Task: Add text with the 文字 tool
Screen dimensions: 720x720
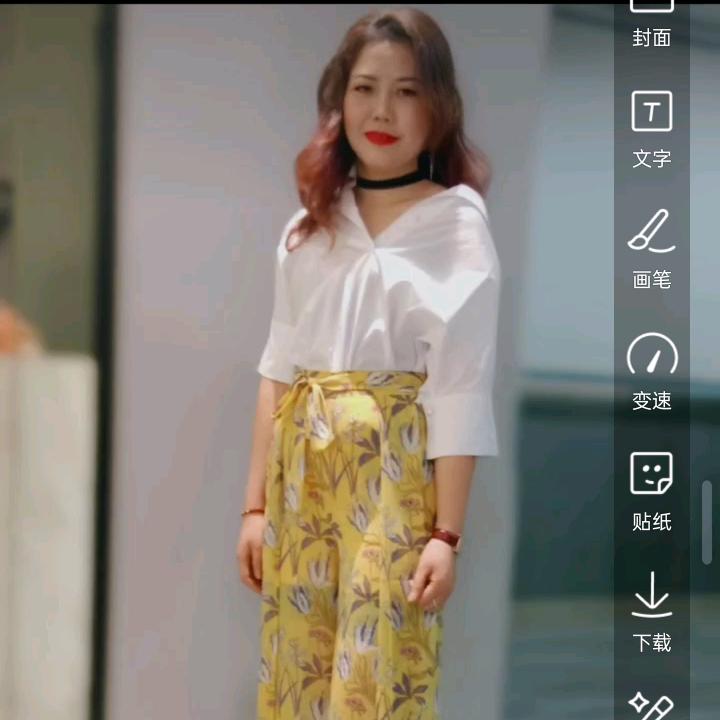Action: (652, 130)
